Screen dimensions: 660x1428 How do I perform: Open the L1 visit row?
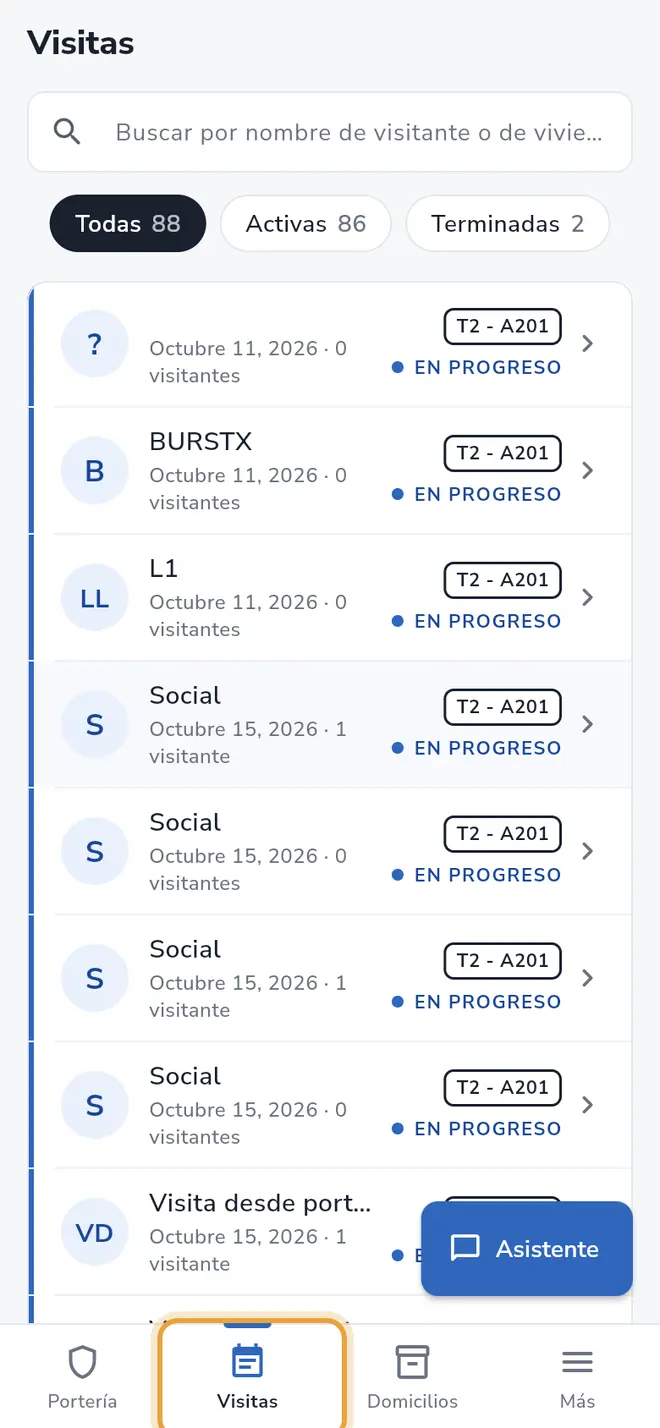pos(332,598)
